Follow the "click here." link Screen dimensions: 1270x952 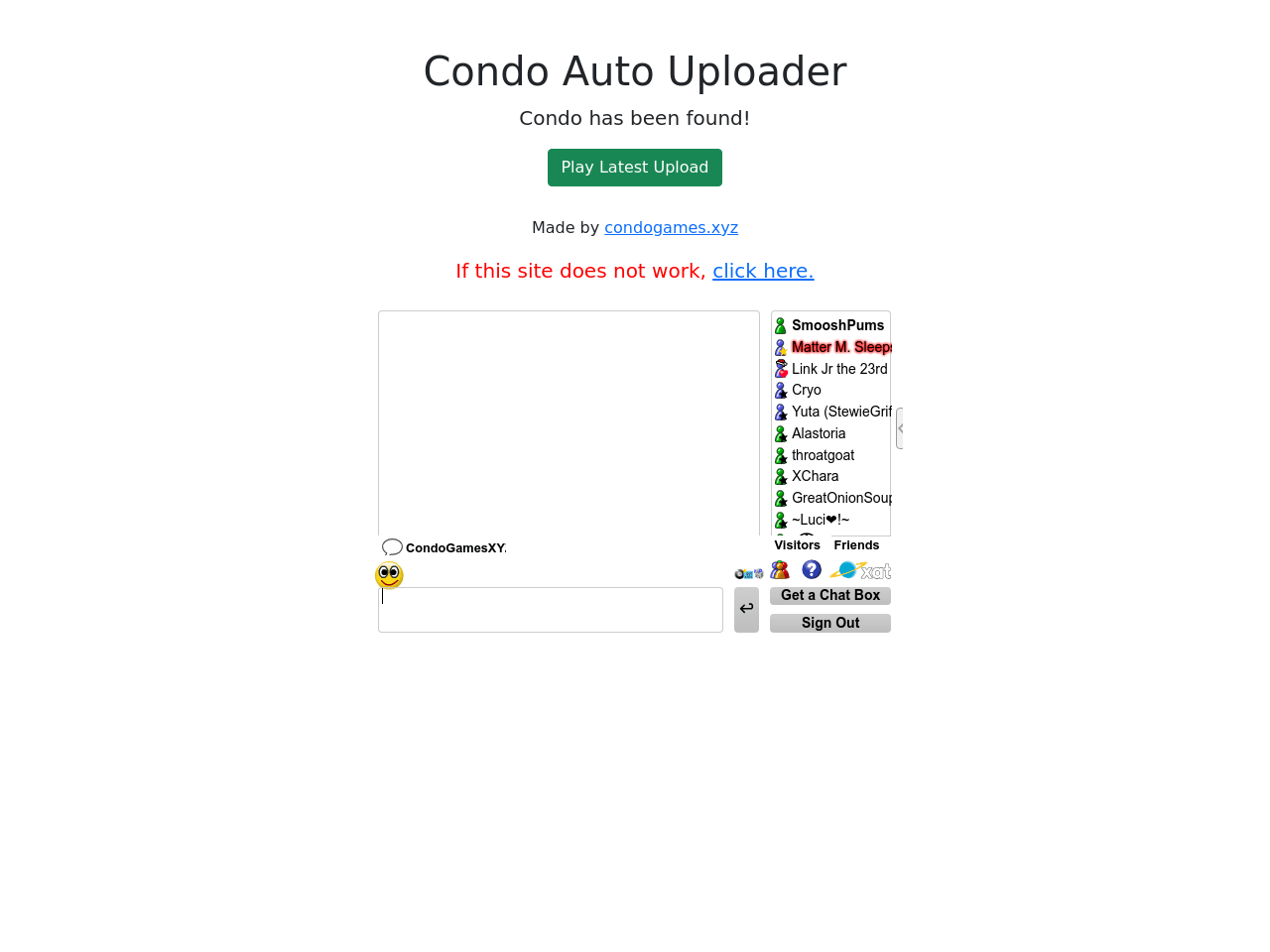tap(762, 271)
